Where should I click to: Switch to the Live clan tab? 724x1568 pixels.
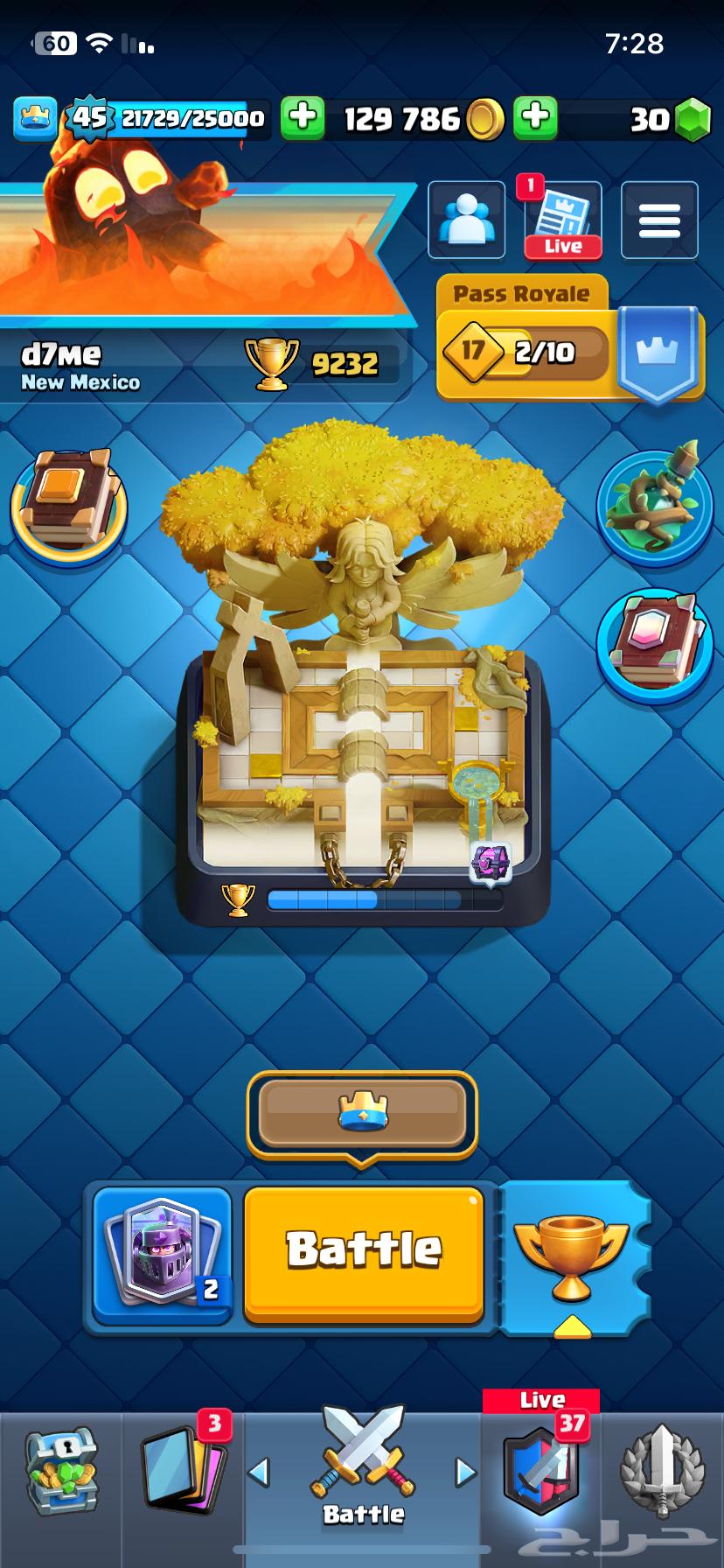[541, 1473]
